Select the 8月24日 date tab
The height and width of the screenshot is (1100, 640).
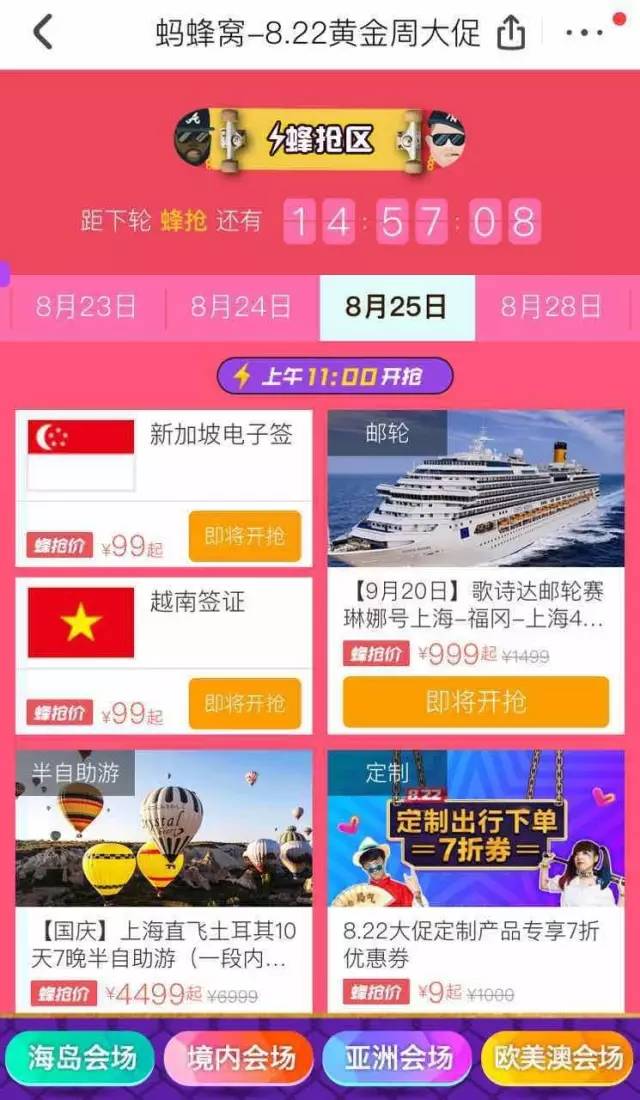click(x=242, y=307)
